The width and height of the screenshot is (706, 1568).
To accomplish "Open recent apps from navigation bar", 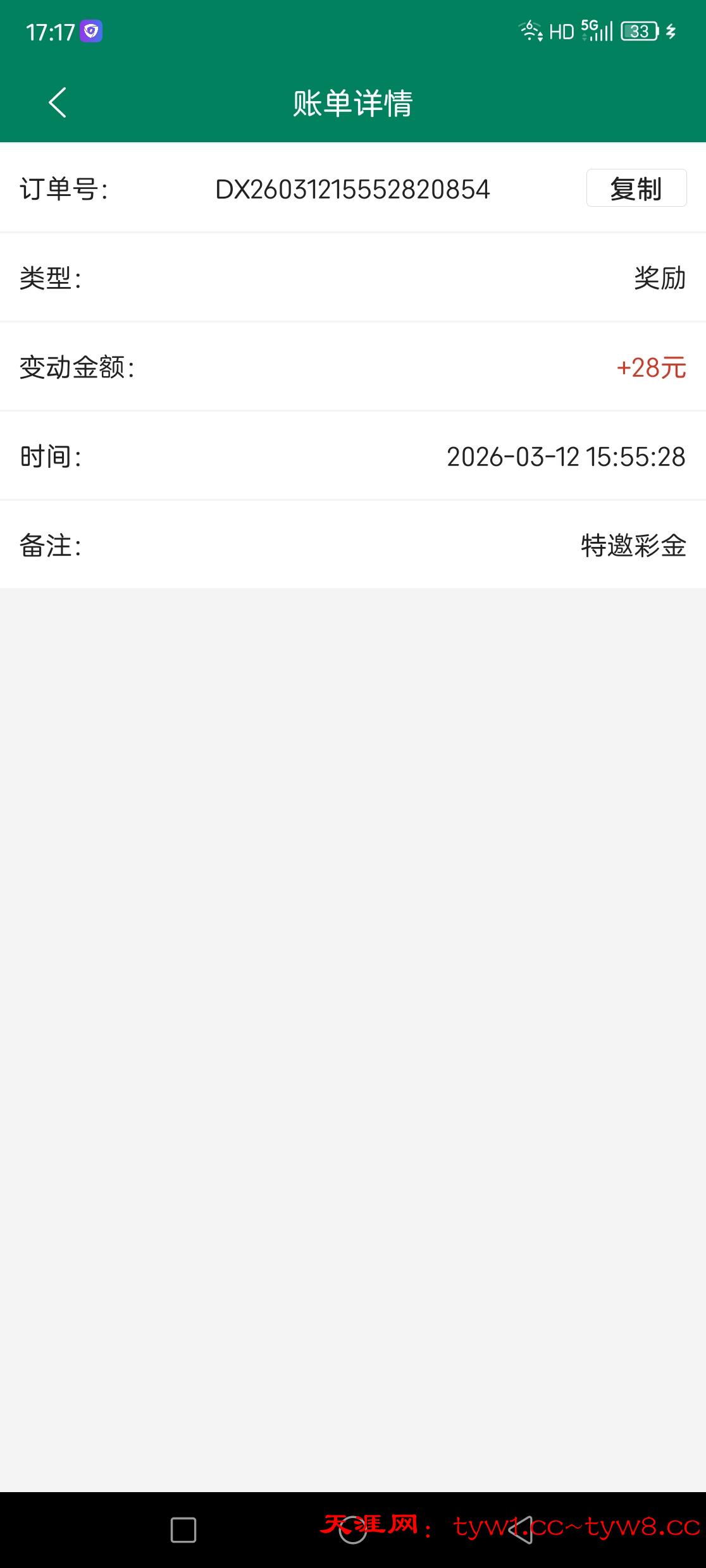I will [x=183, y=1530].
